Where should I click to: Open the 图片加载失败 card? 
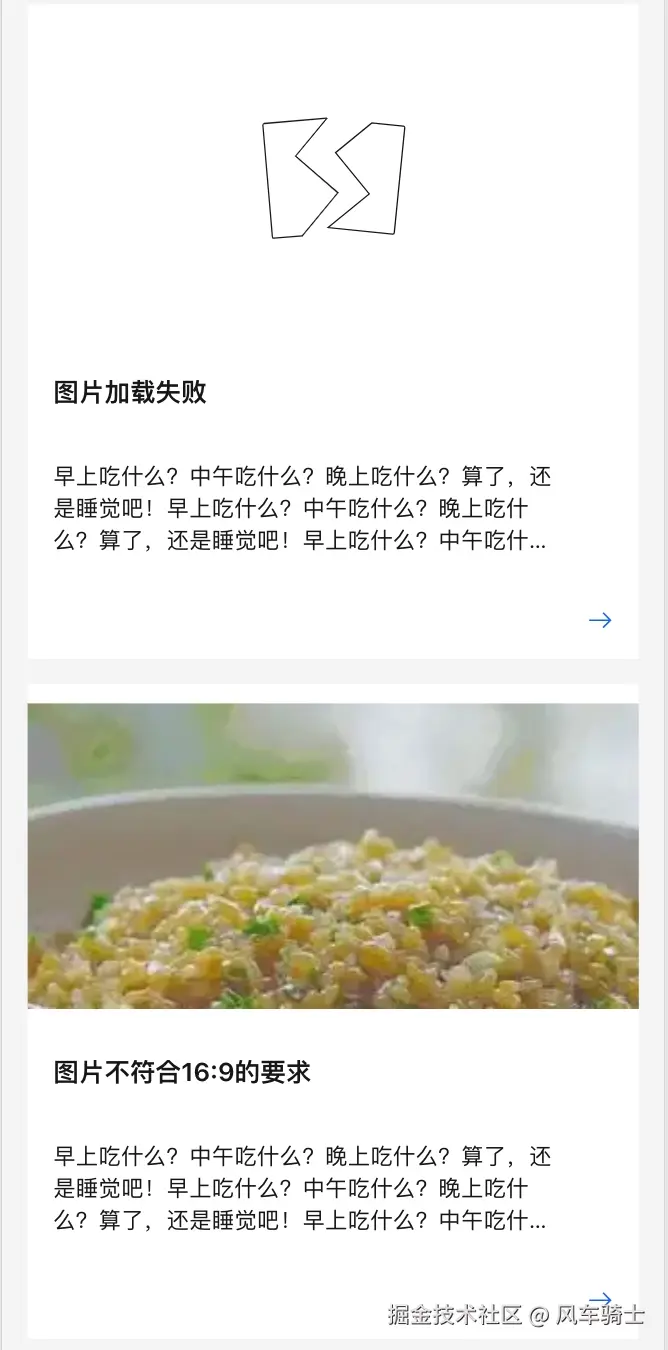130,392
